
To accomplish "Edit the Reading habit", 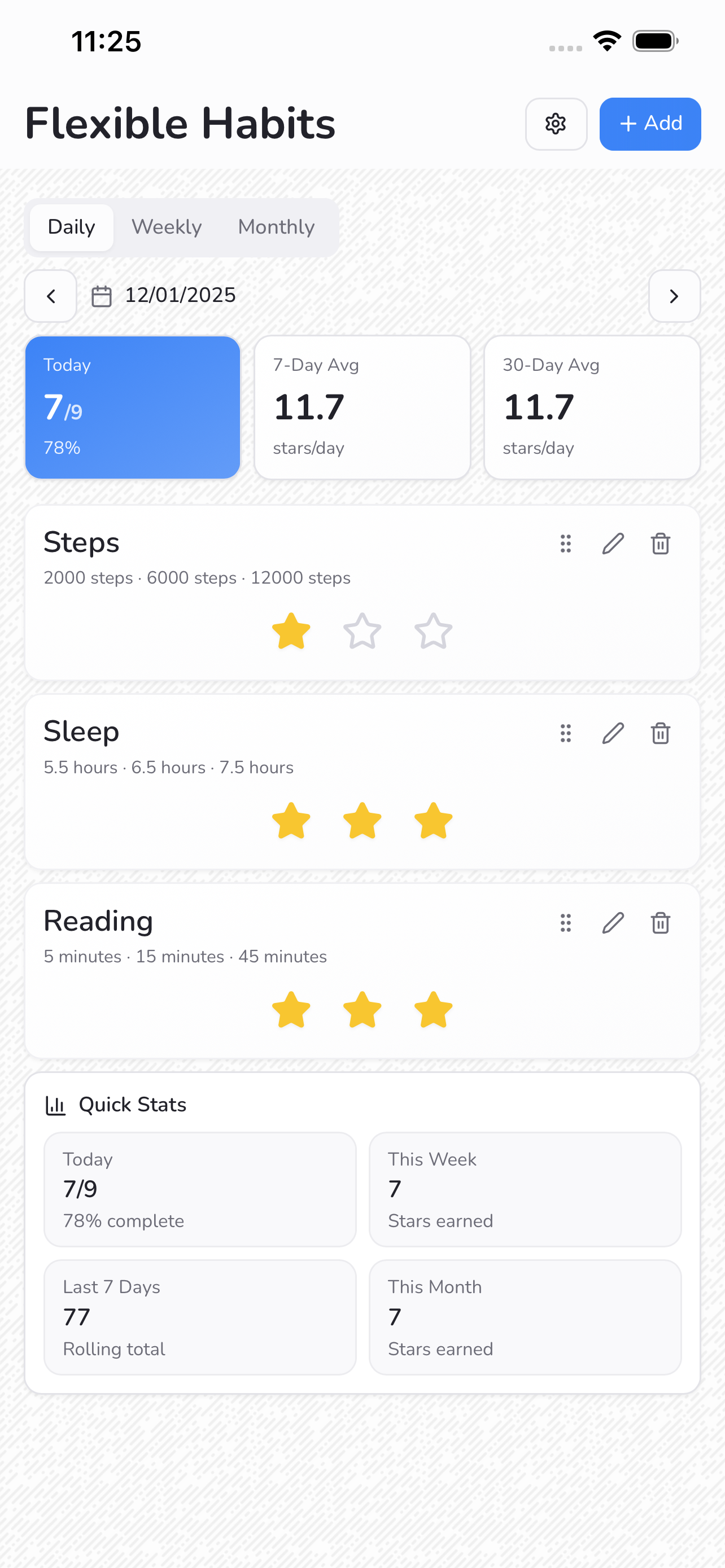I will click(613, 923).
